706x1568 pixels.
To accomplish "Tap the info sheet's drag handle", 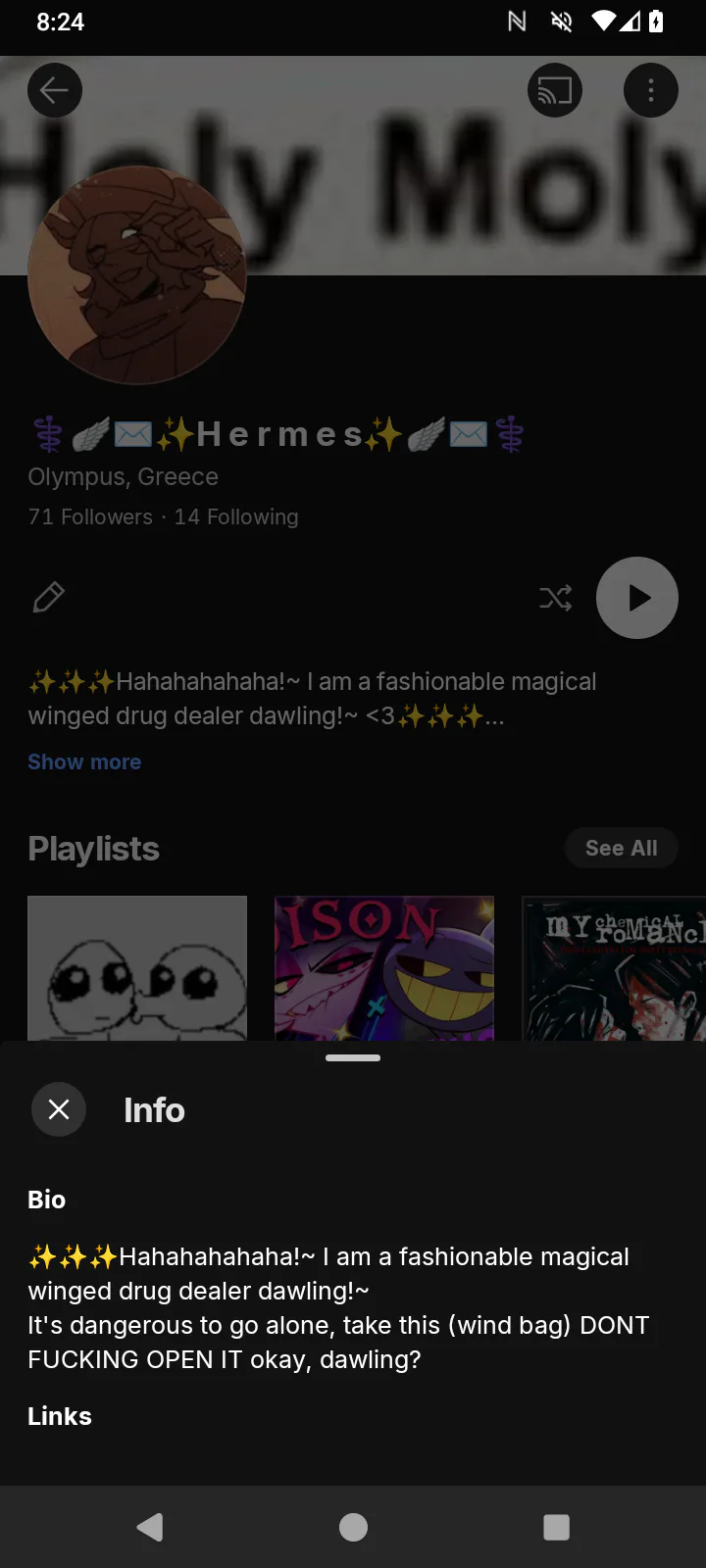I will click(x=353, y=1058).
